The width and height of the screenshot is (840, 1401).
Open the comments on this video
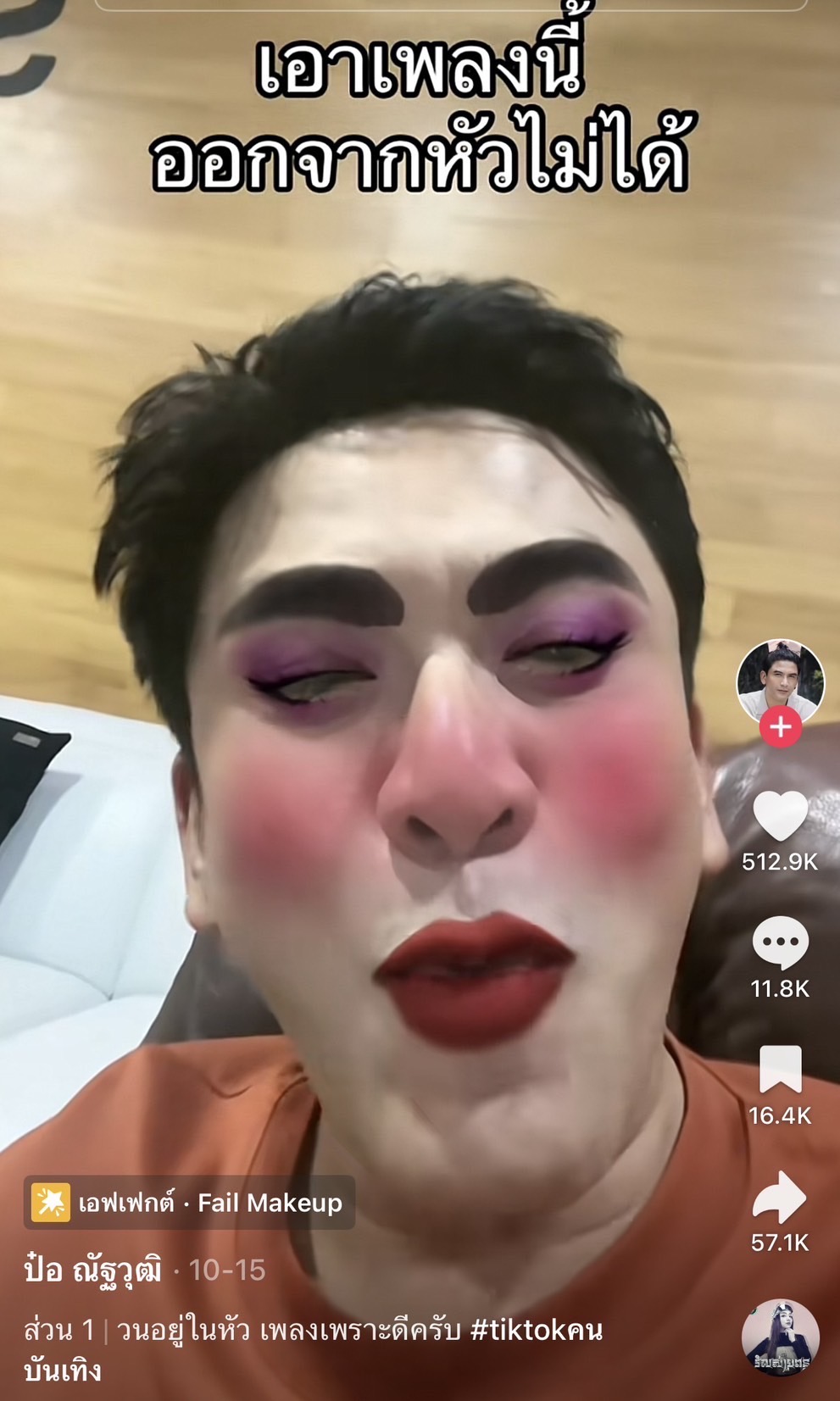(x=780, y=942)
